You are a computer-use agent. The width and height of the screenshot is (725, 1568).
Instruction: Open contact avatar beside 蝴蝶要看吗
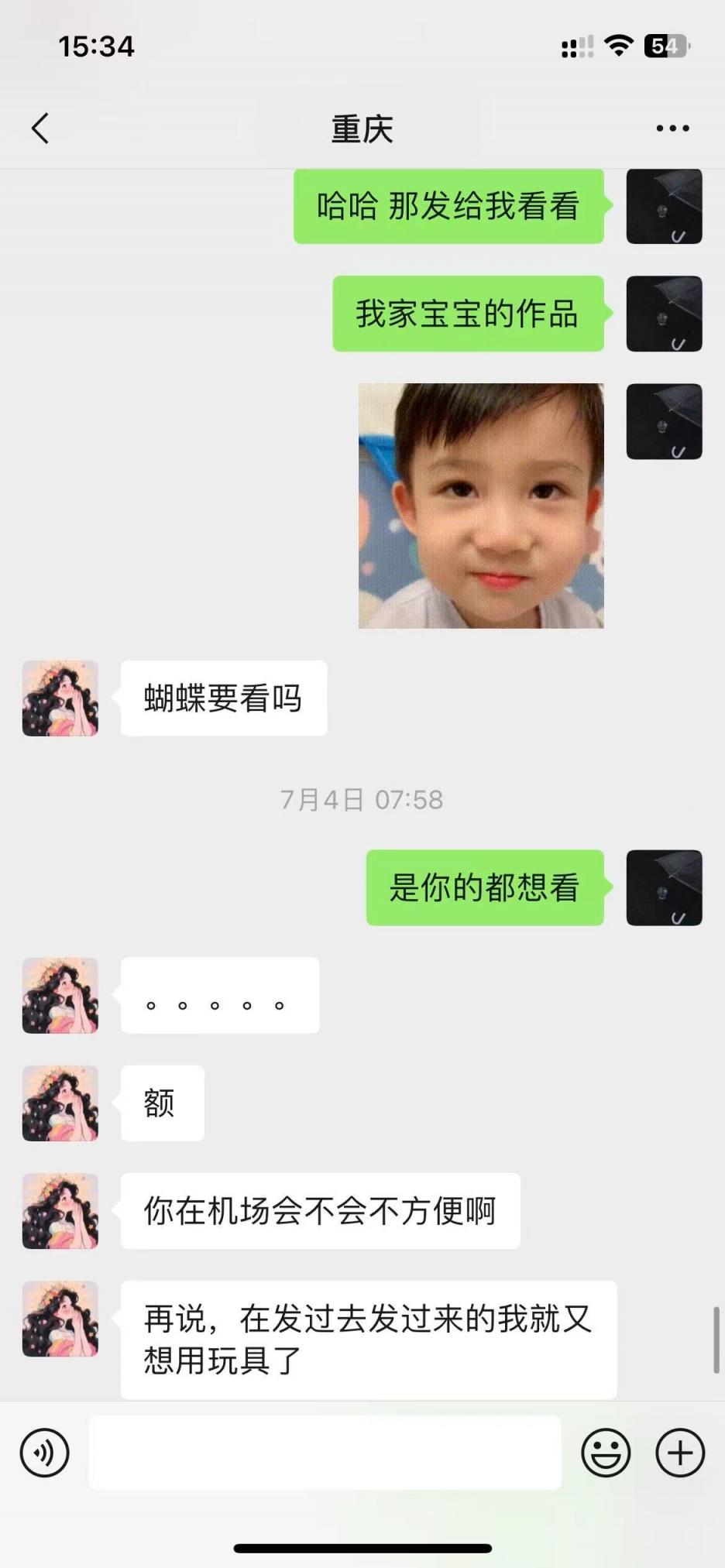click(x=60, y=698)
